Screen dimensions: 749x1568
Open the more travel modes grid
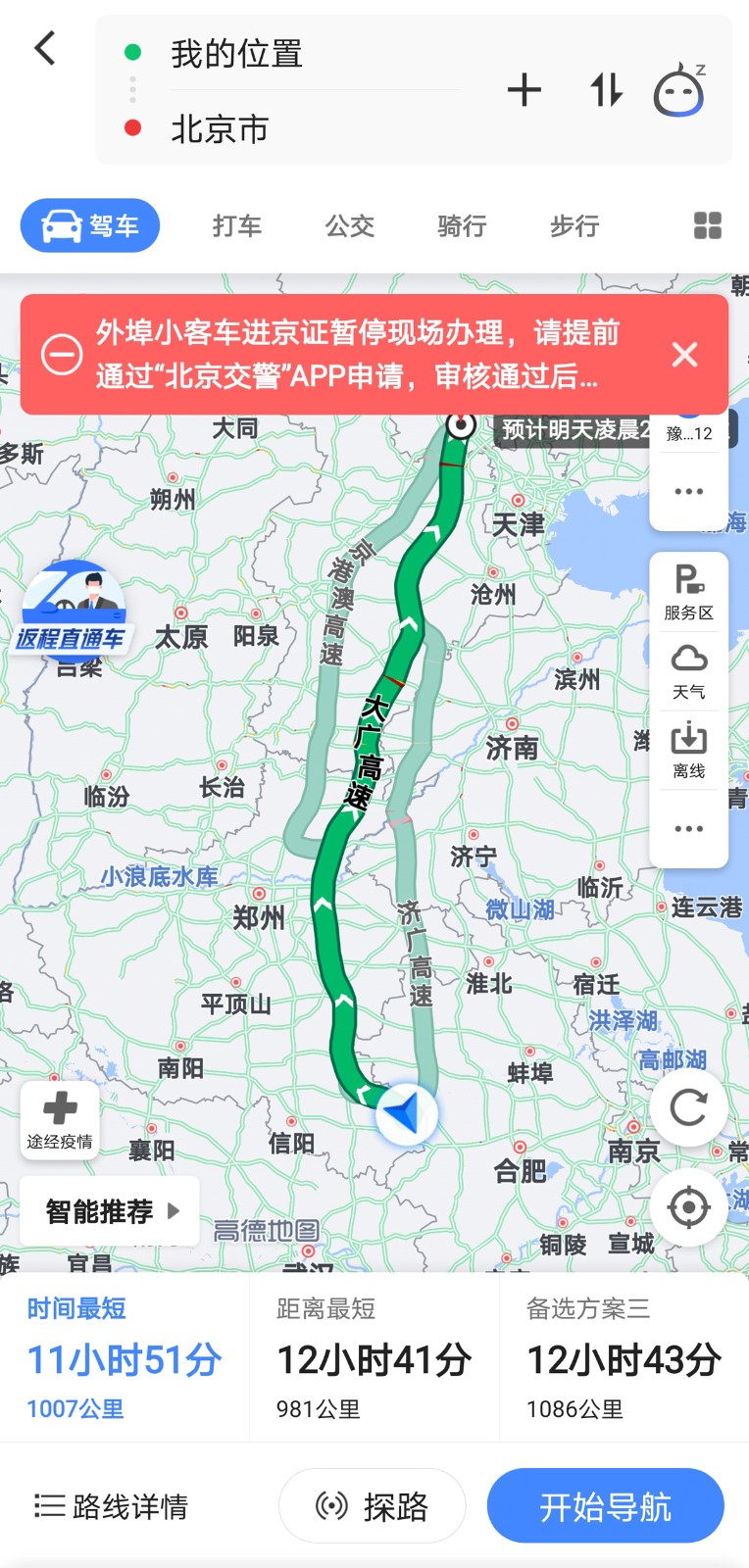coord(708,226)
